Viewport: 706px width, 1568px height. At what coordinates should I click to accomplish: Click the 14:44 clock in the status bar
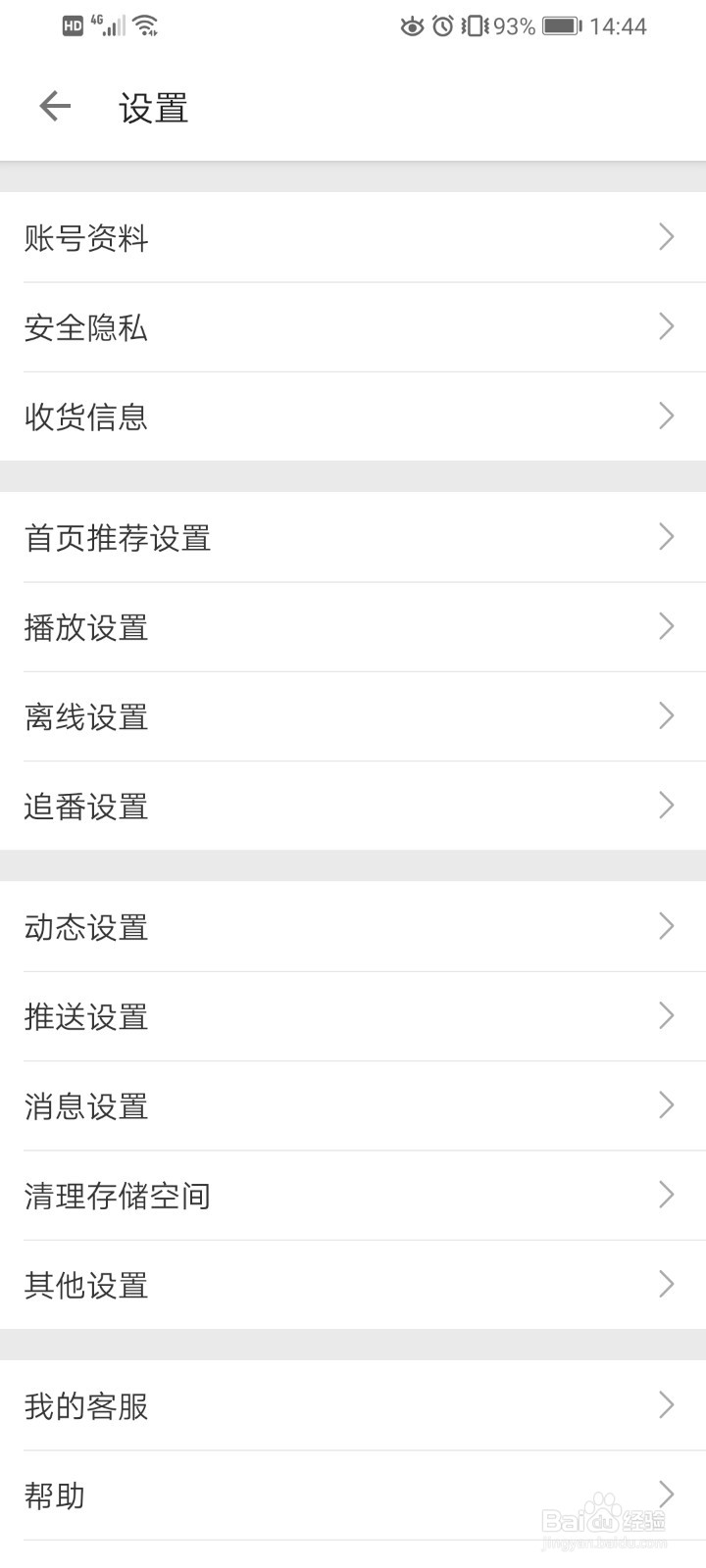pos(618,26)
